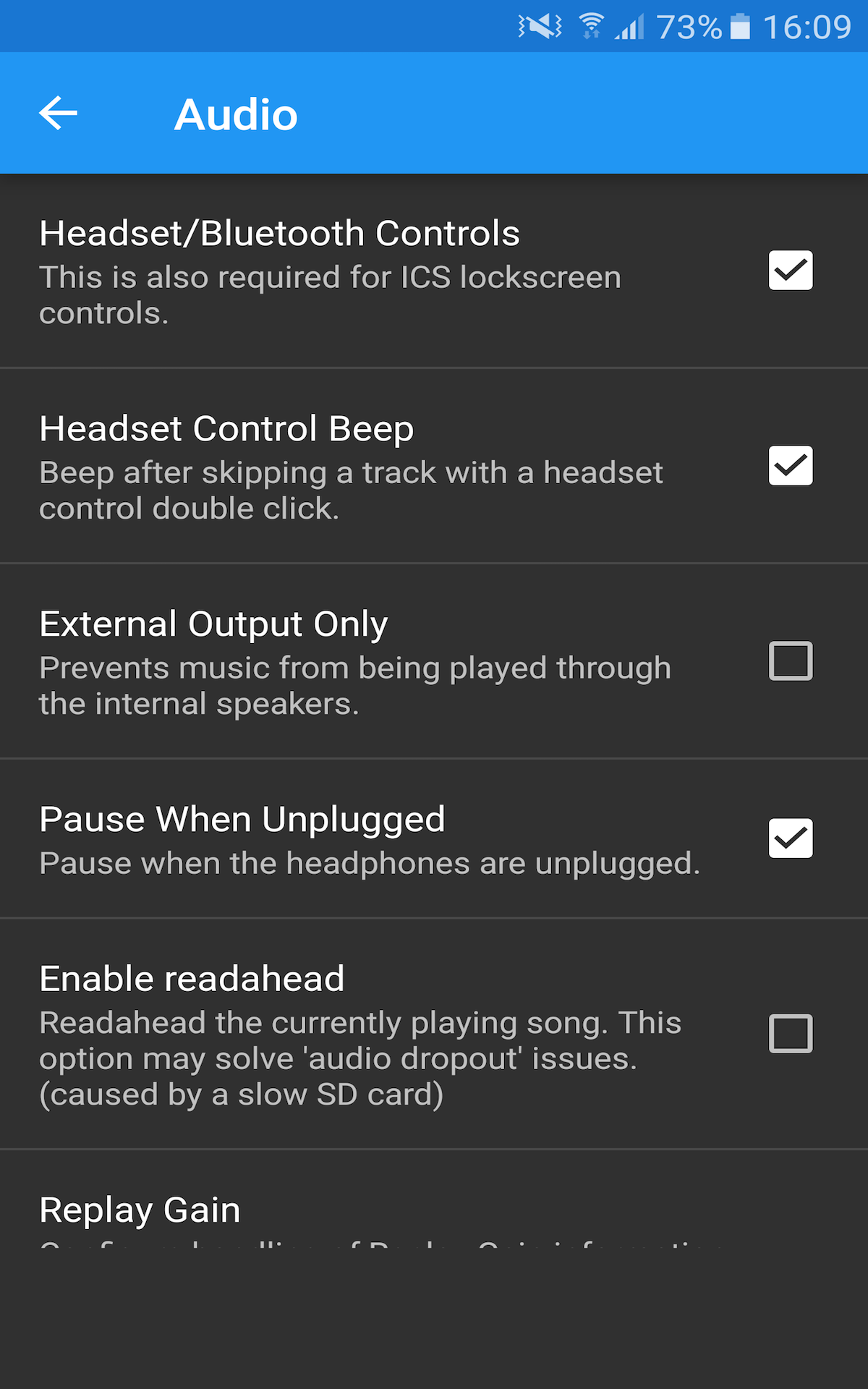Tap the cellular signal strength icon
Image resolution: width=868 pixels, height=1389 pixels.
(x=631, y=26)
